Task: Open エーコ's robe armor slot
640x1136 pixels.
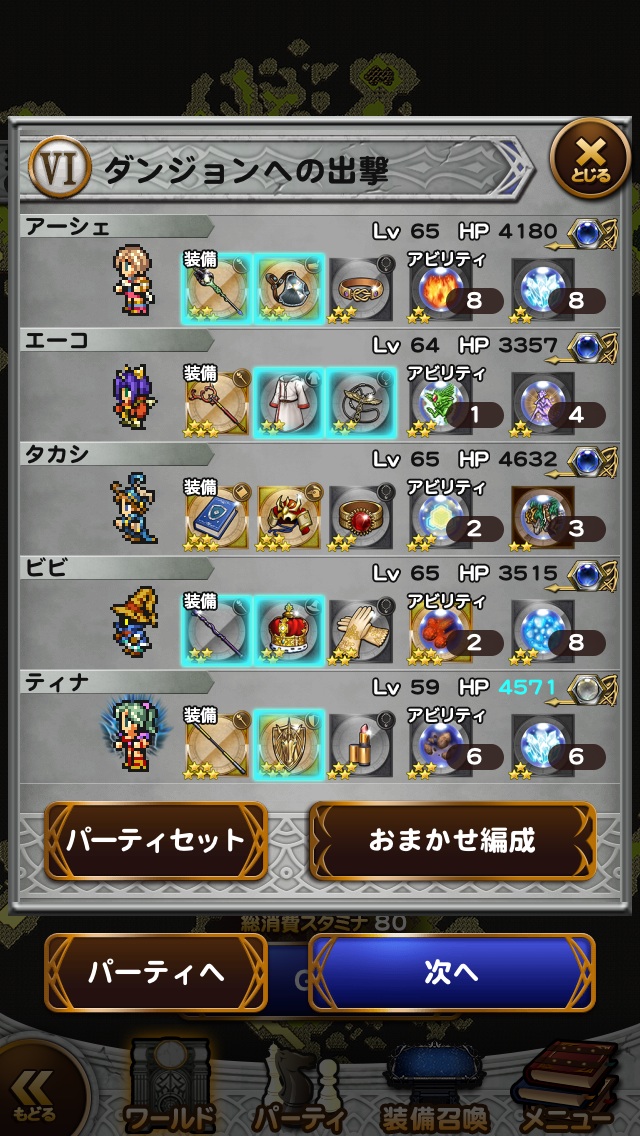Action: (x=288, y=402)
